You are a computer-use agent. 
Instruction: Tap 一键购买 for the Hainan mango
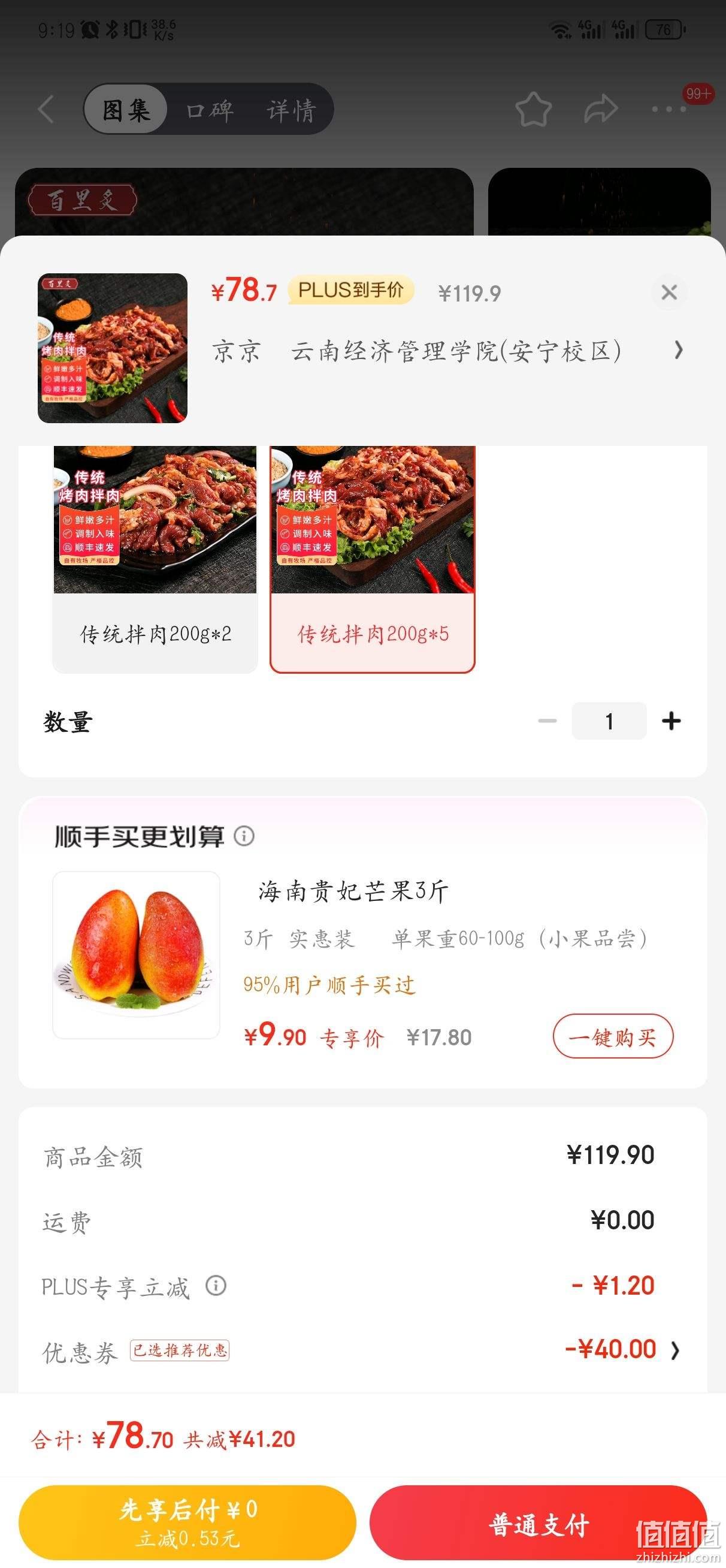click(x=613, y=1036)
